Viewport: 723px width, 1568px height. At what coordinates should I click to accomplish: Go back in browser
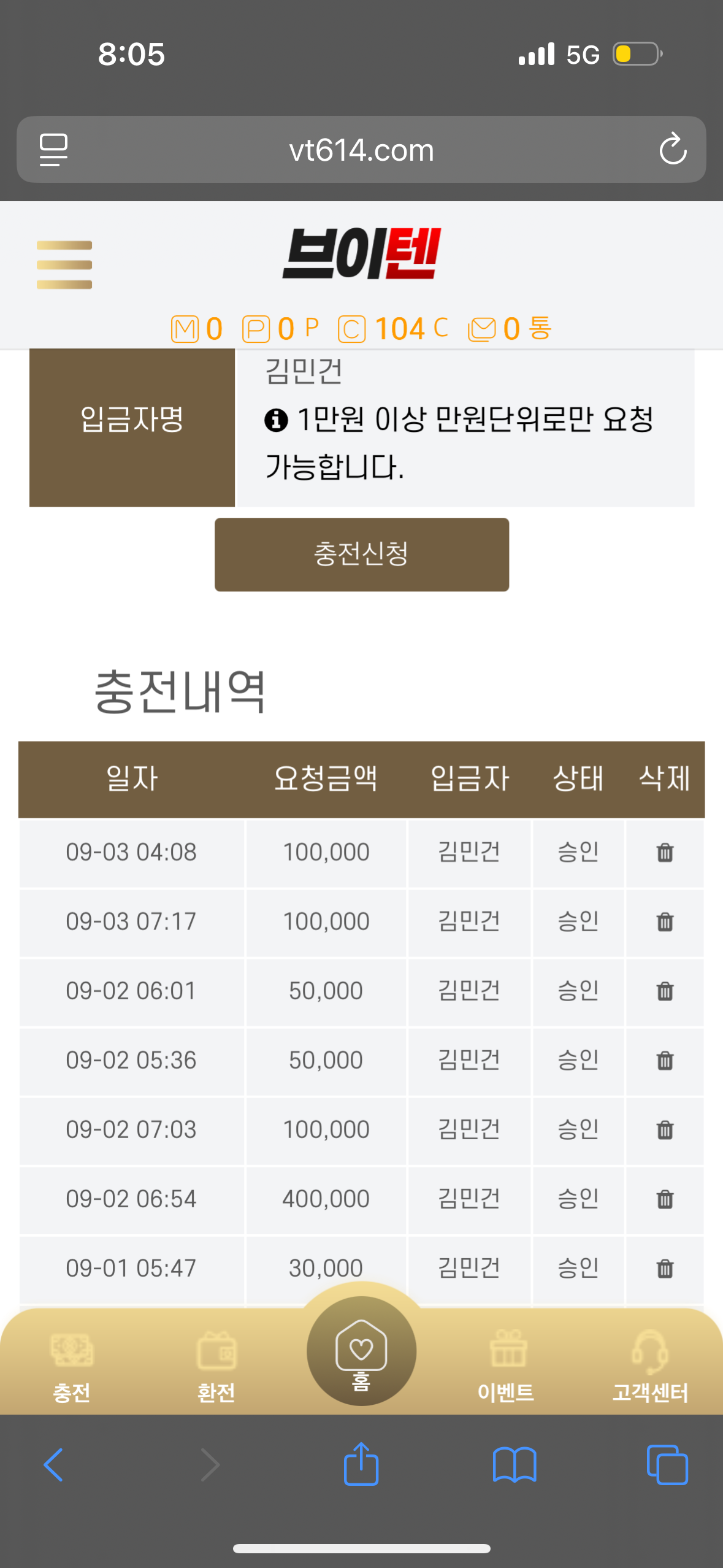53,1465
